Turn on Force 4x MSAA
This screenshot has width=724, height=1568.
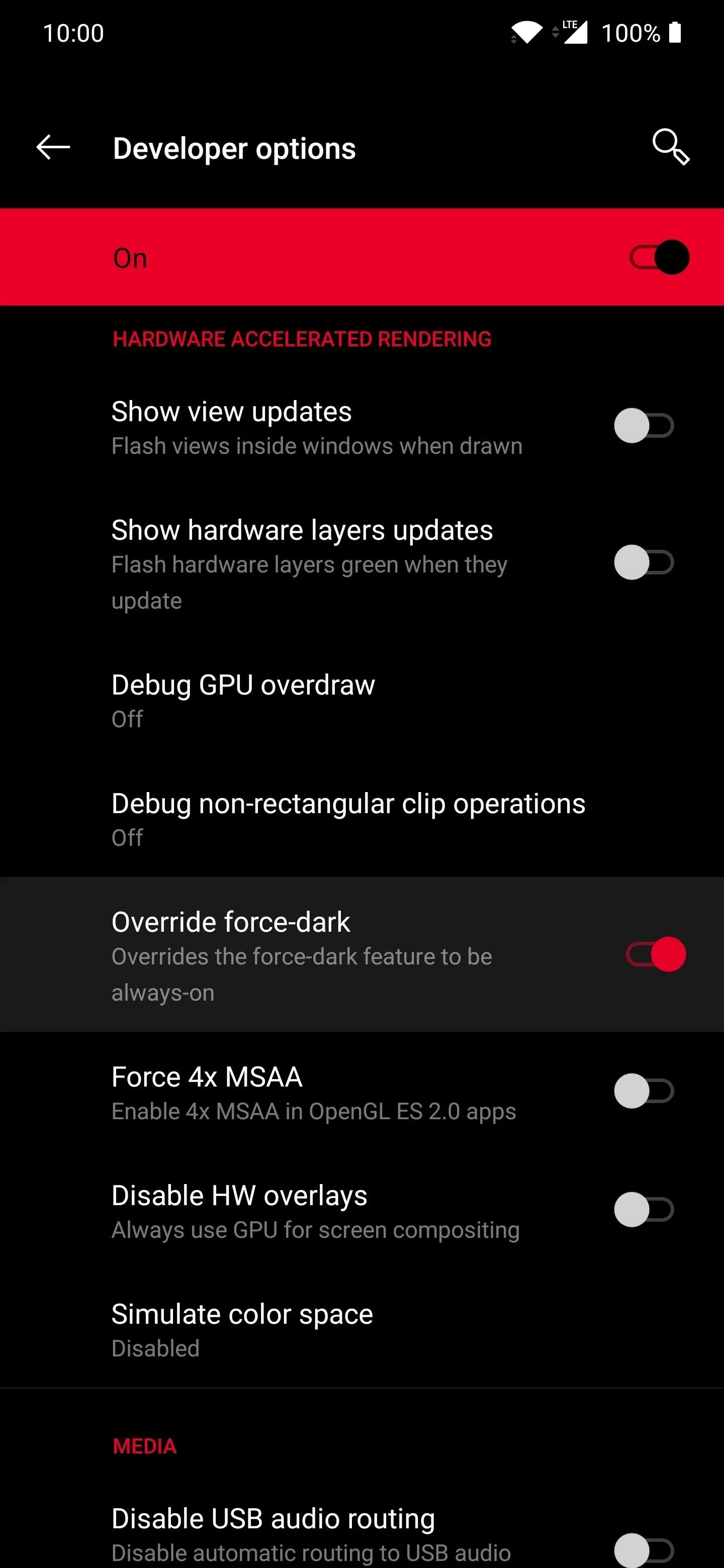coord(644,1092)
